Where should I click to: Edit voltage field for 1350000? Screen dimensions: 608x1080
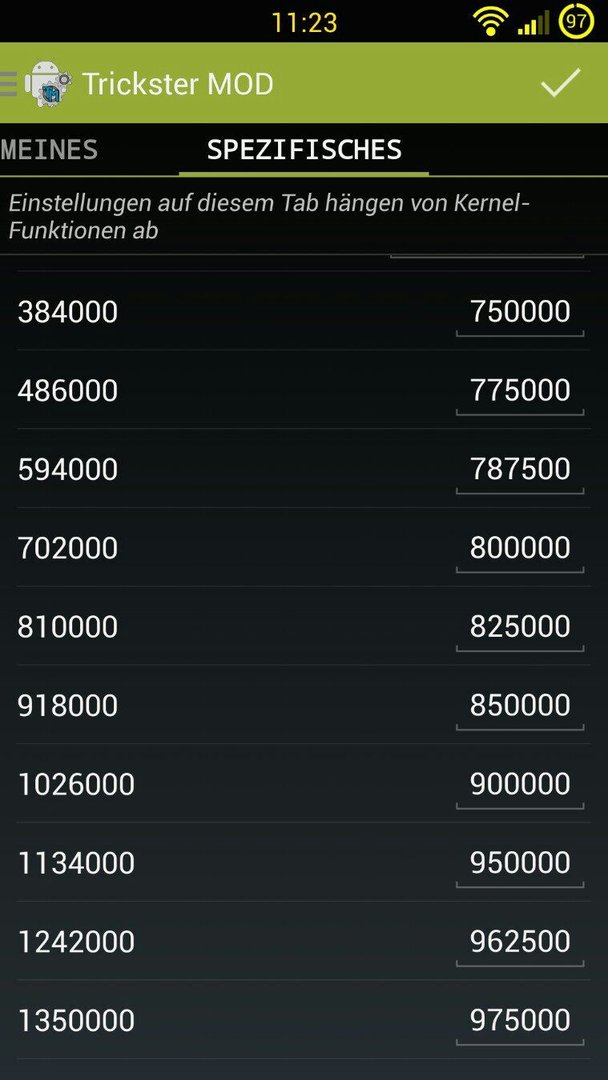[x=520, y=1021]
